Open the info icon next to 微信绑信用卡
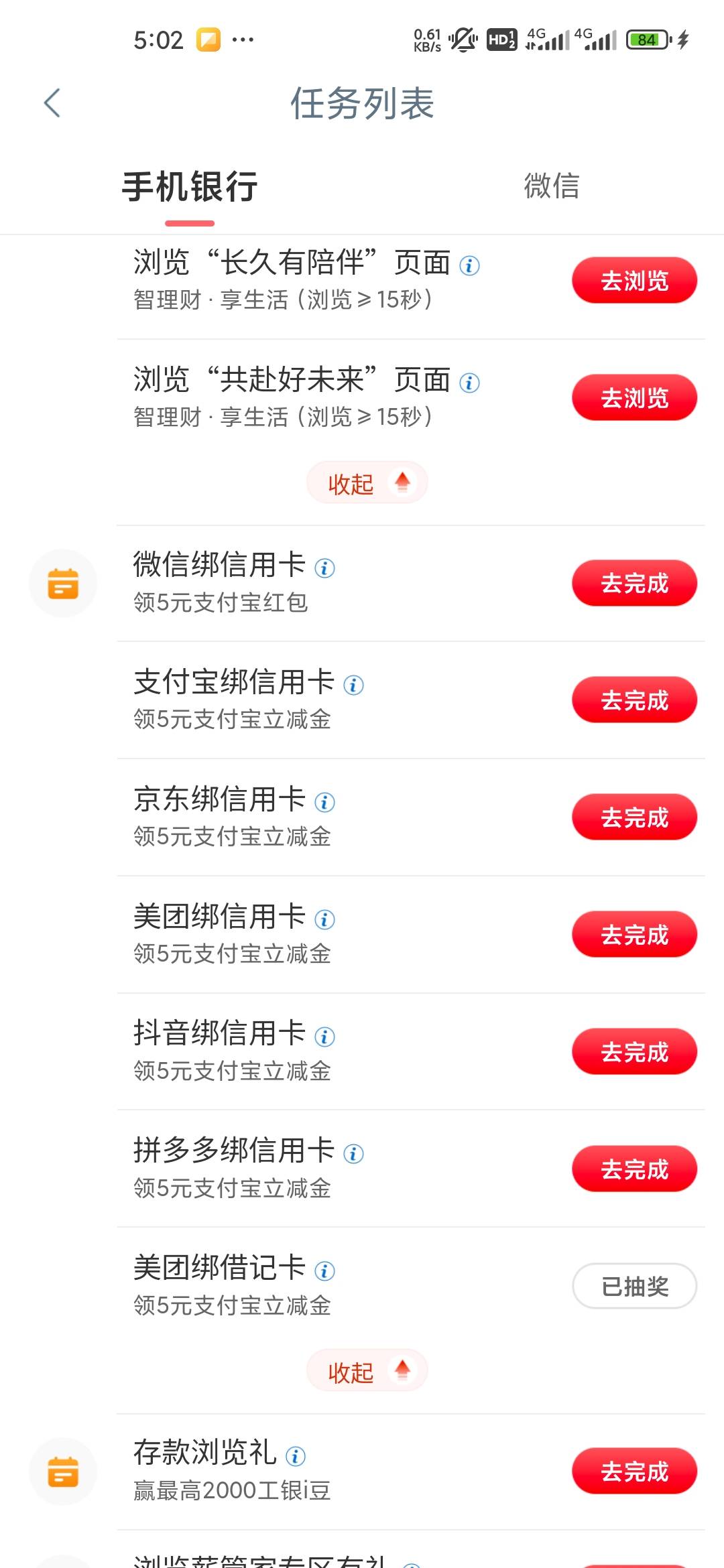 tap(324, 568)
